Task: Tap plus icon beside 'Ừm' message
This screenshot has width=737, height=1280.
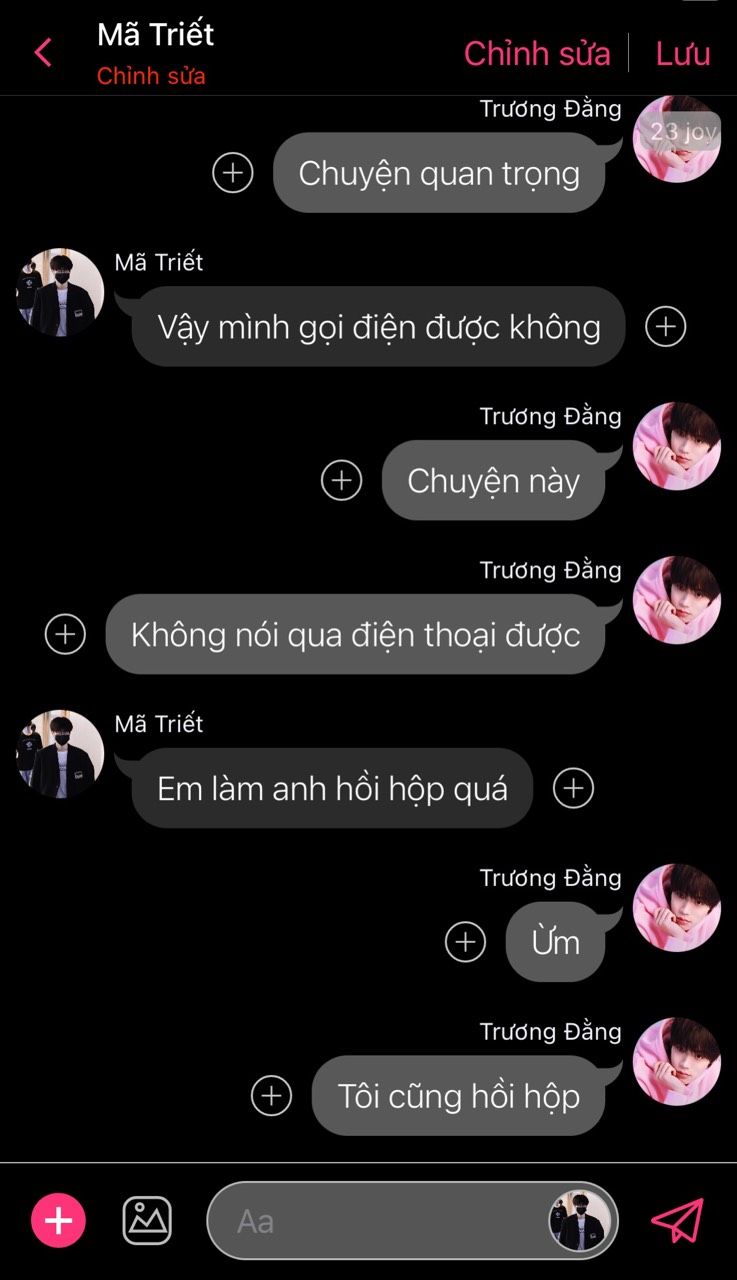Action: click(x=465, y=942)
